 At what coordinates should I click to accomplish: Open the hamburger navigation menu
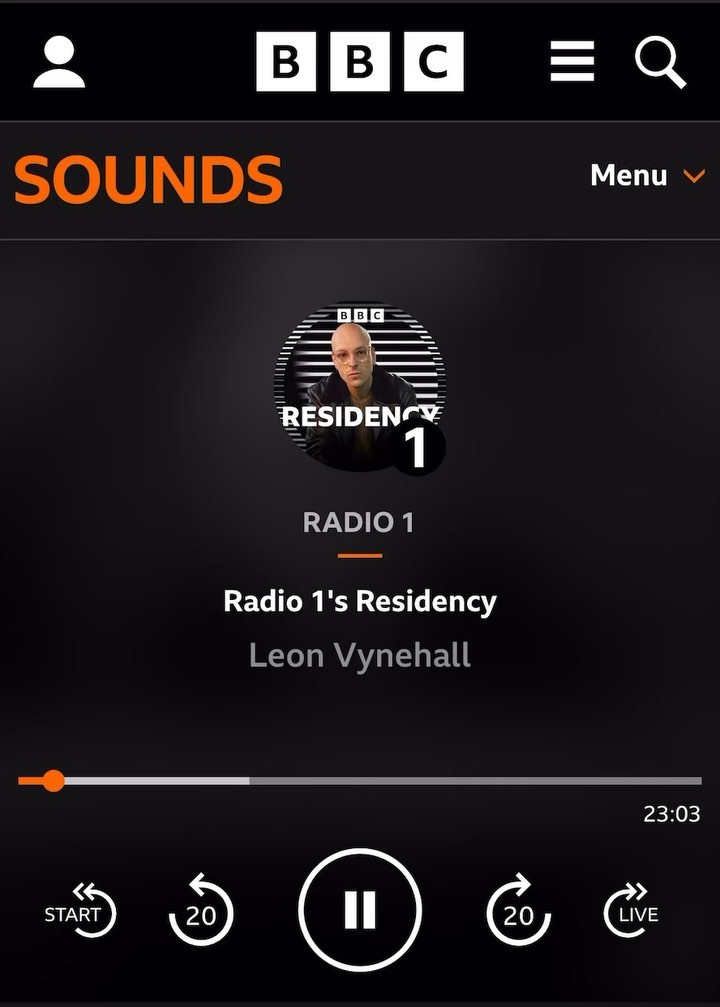point(573,63)
